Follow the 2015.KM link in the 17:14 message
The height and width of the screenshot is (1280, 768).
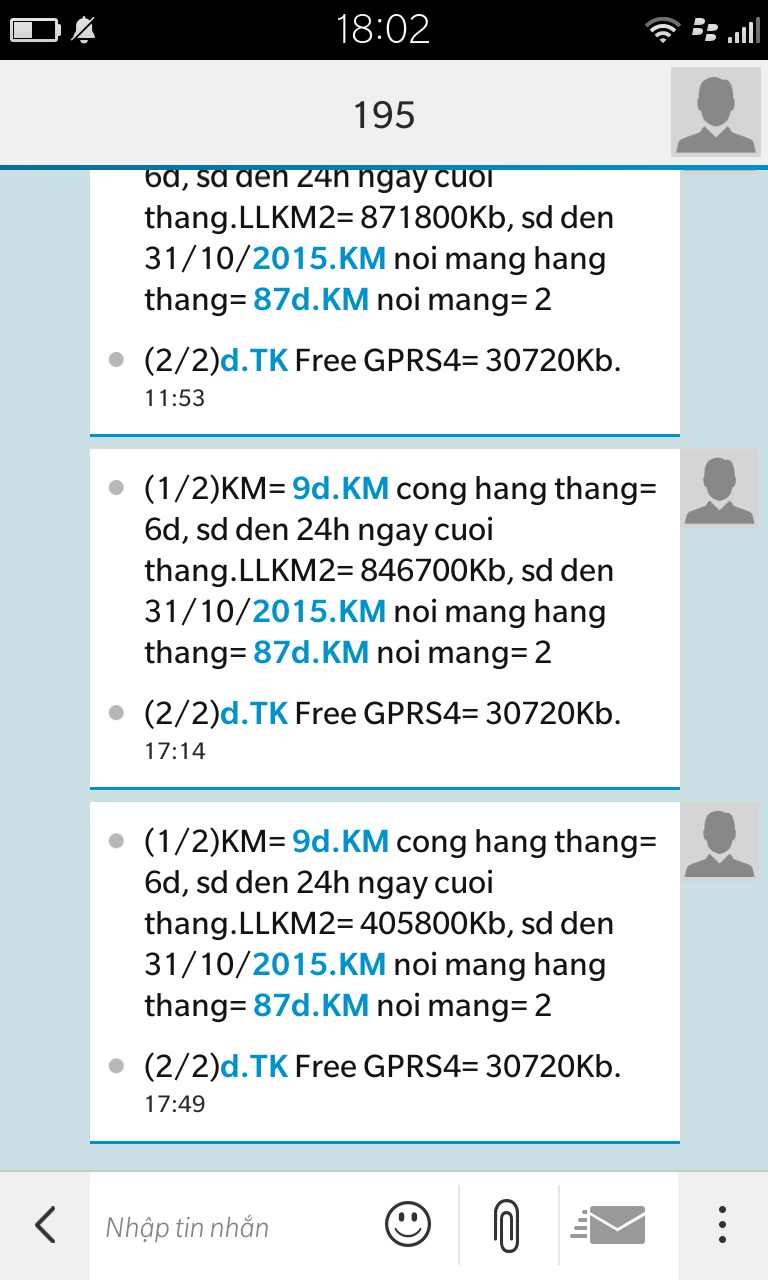[318, 611]
